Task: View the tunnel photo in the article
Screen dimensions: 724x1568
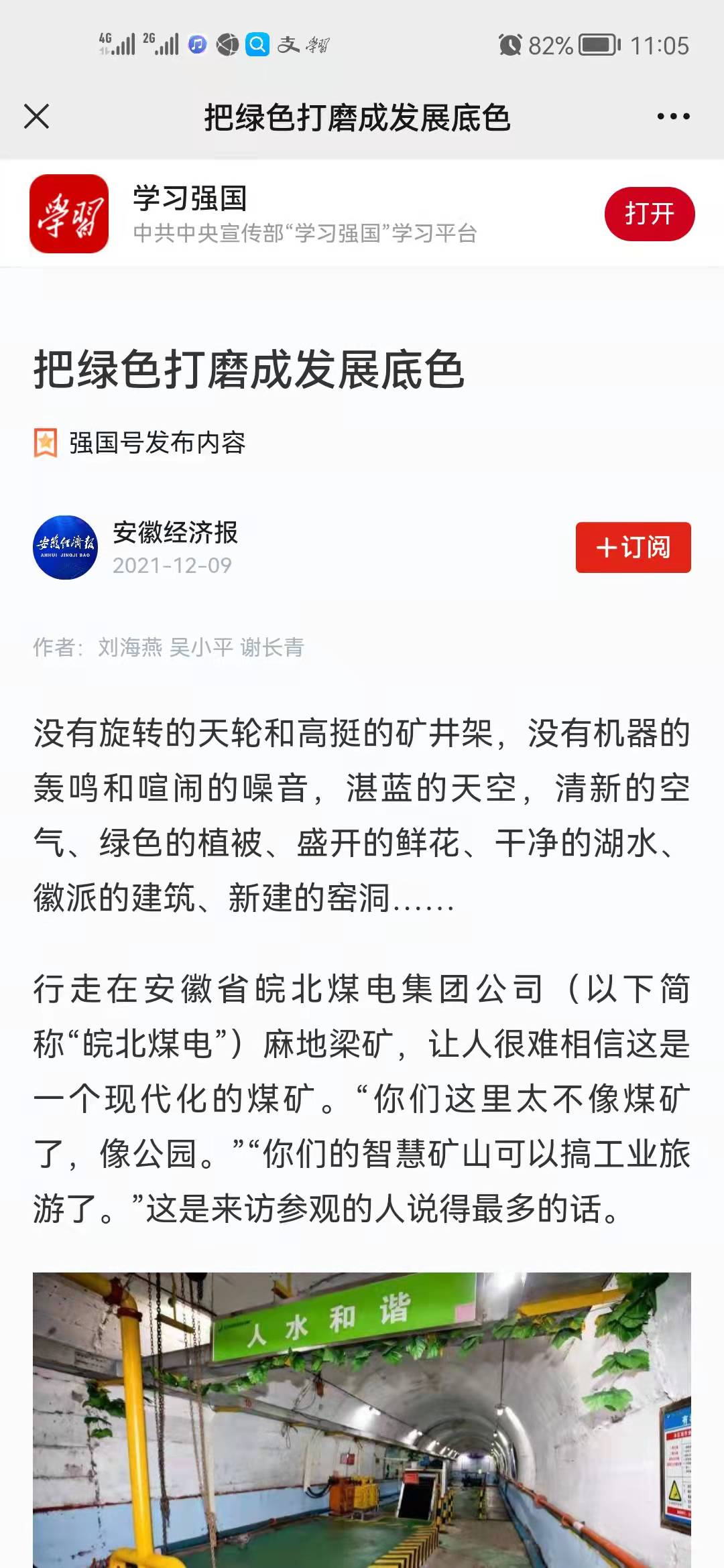Action: (362, 1419)
